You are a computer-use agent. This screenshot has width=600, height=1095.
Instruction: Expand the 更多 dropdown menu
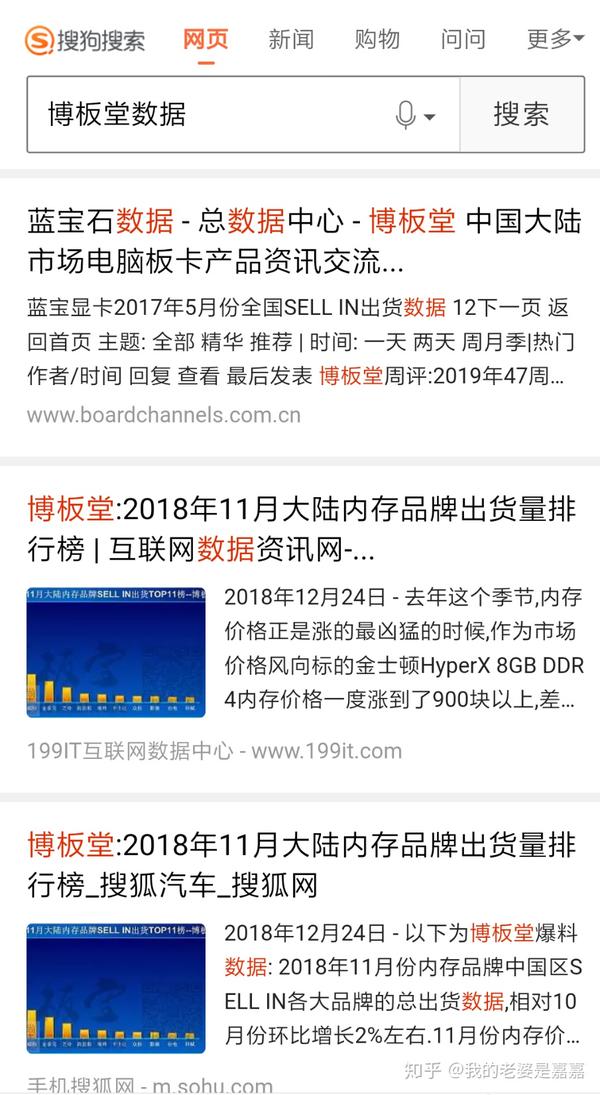pos(555,39)
